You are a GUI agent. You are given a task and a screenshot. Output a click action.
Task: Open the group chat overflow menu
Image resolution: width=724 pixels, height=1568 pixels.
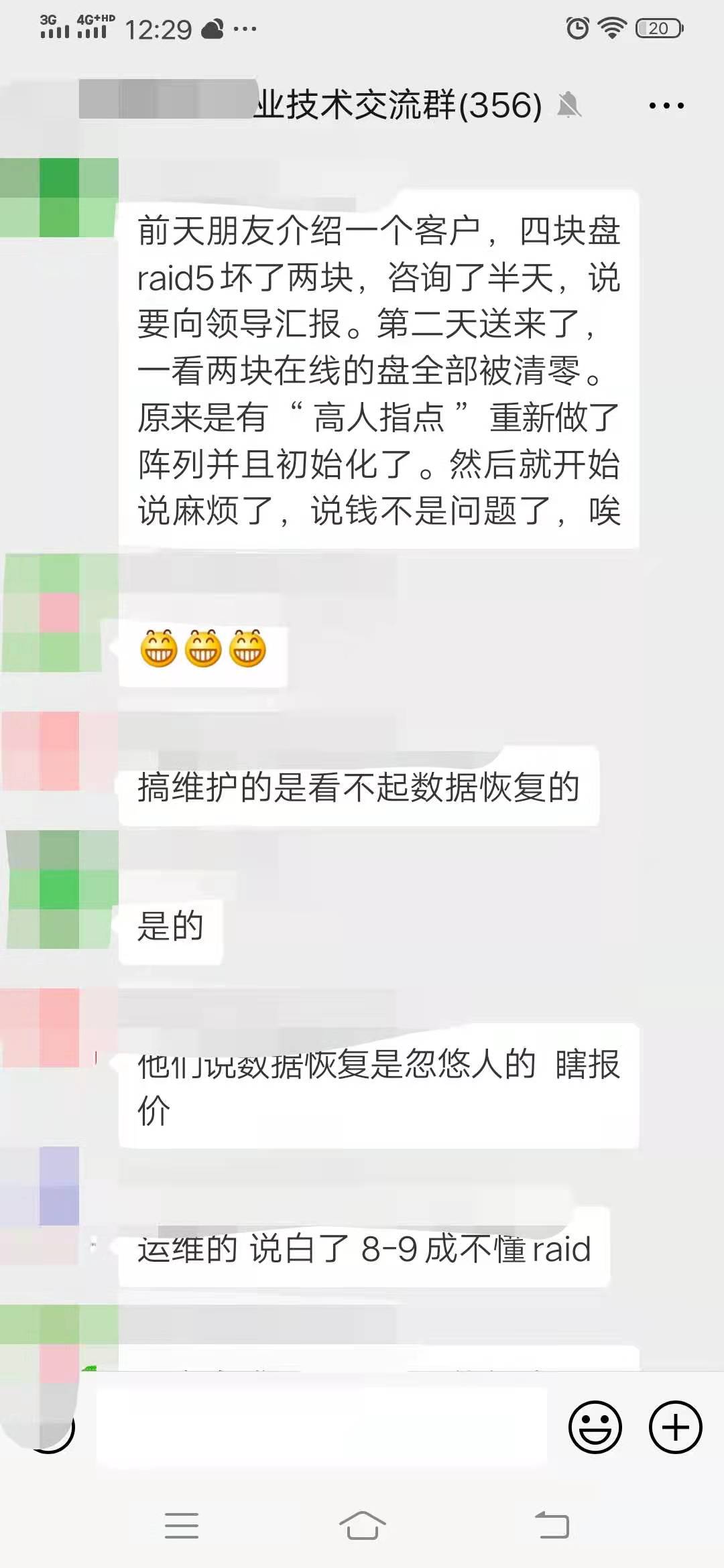click(666, 106)
